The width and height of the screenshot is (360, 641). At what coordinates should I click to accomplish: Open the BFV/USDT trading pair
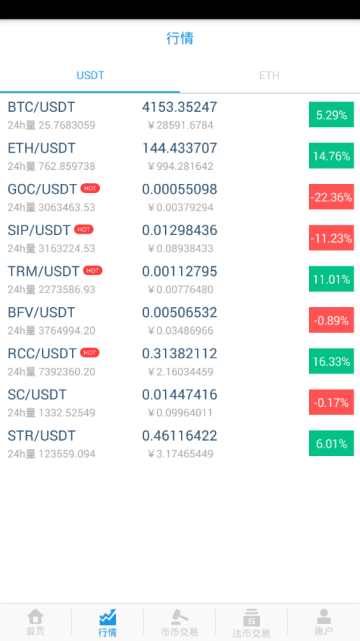click(x=180, y=320)
